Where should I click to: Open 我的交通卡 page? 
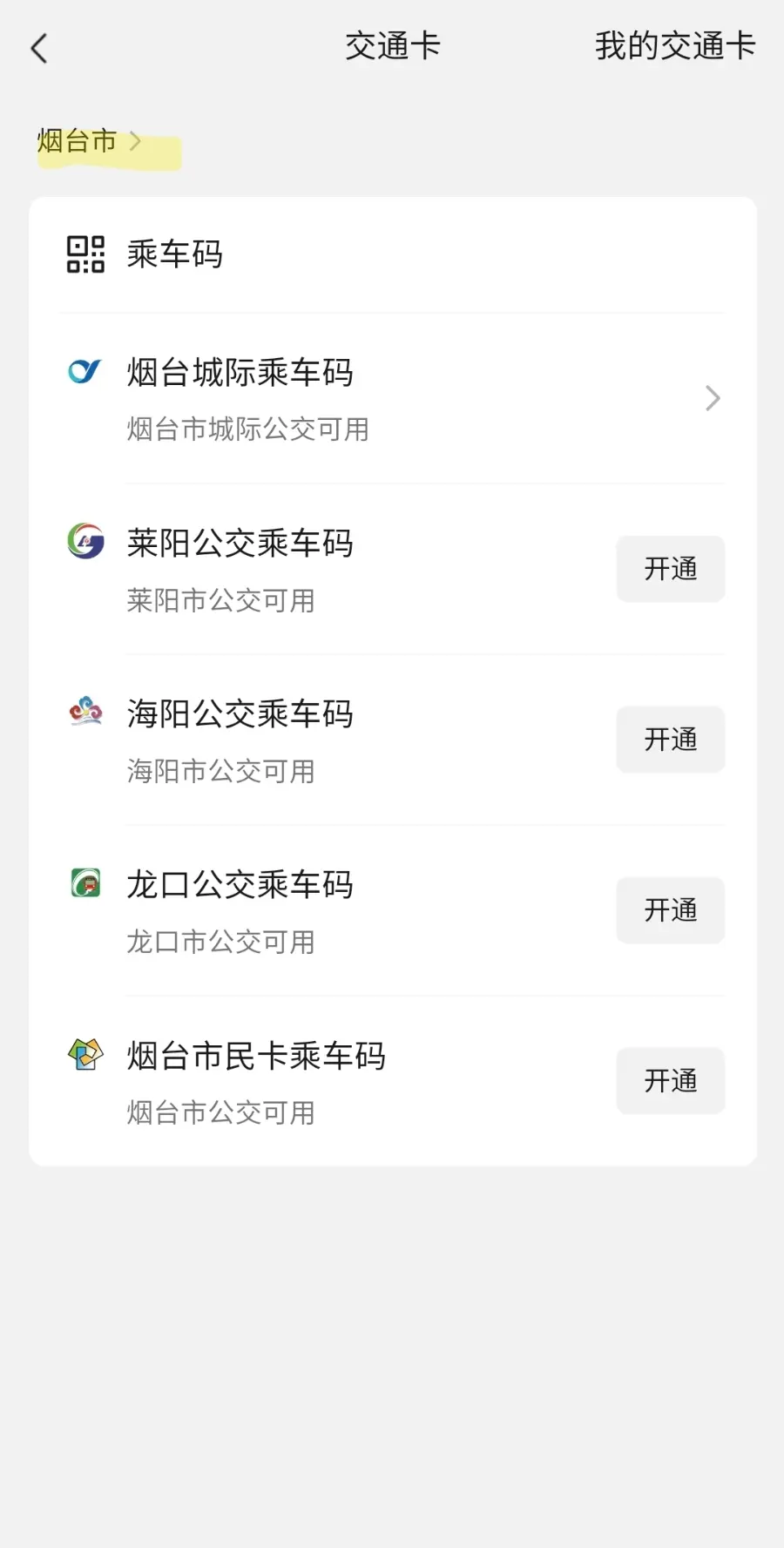point(675,46)
